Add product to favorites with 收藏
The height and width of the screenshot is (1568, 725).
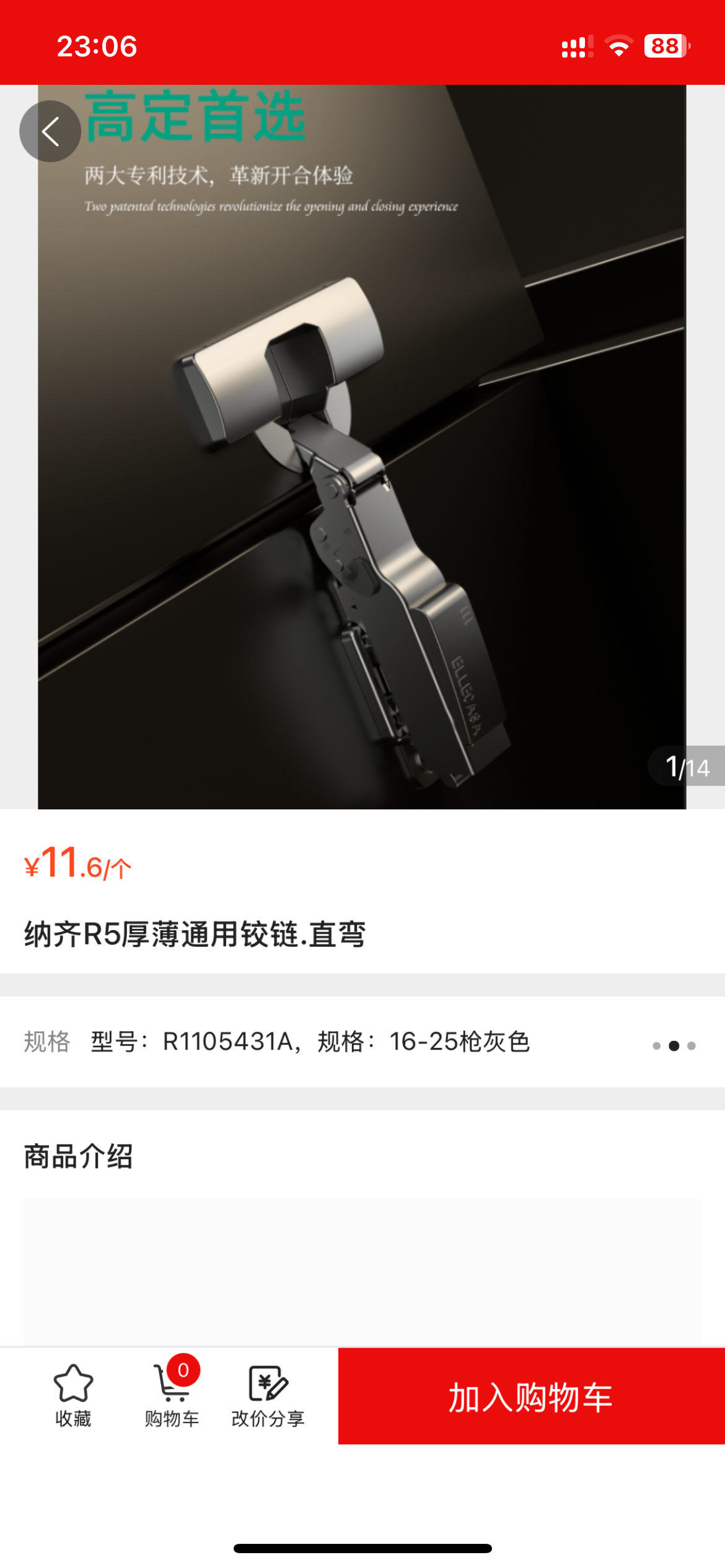[73, 1396]
